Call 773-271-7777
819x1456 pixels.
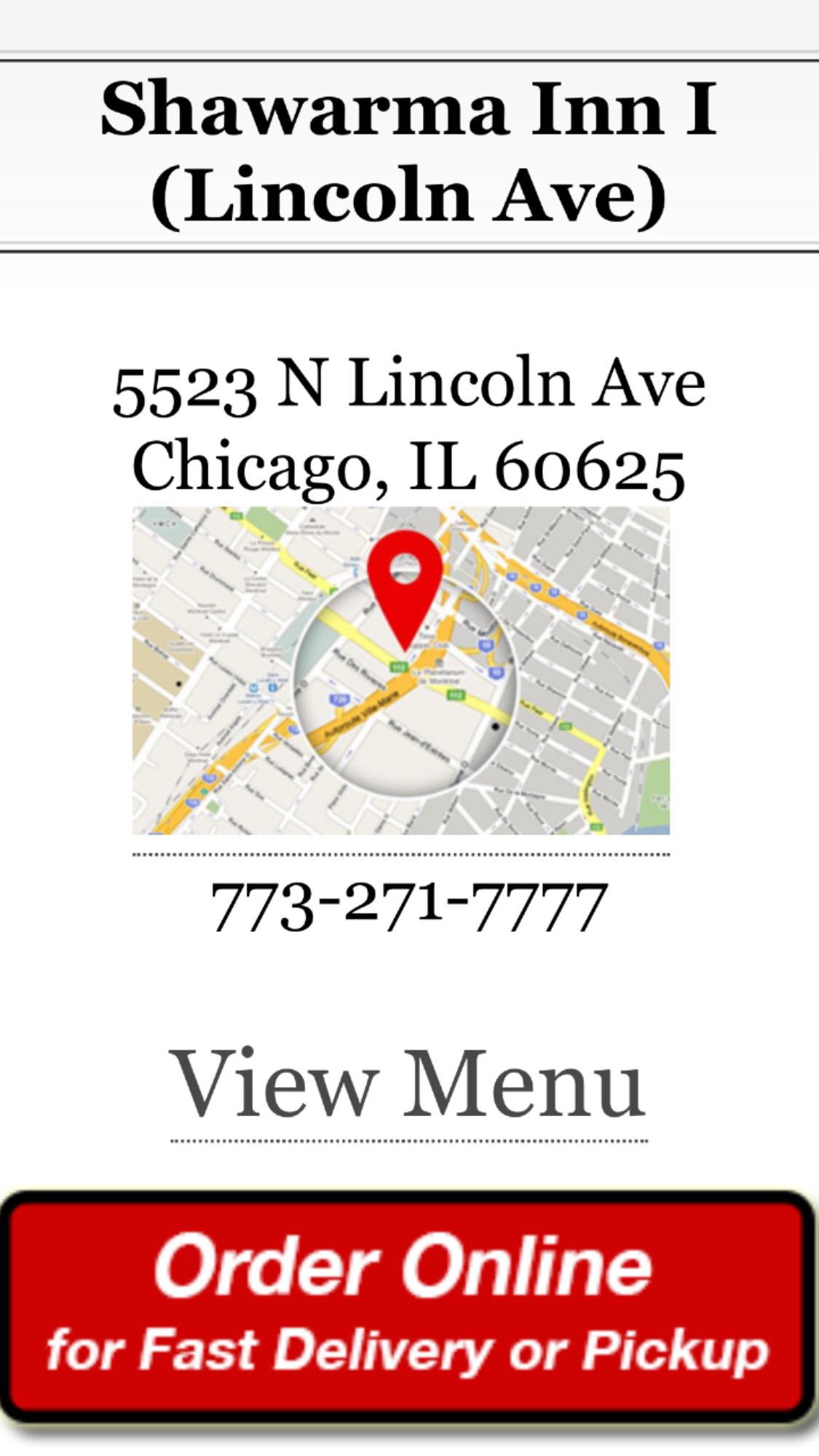[408, 906]
